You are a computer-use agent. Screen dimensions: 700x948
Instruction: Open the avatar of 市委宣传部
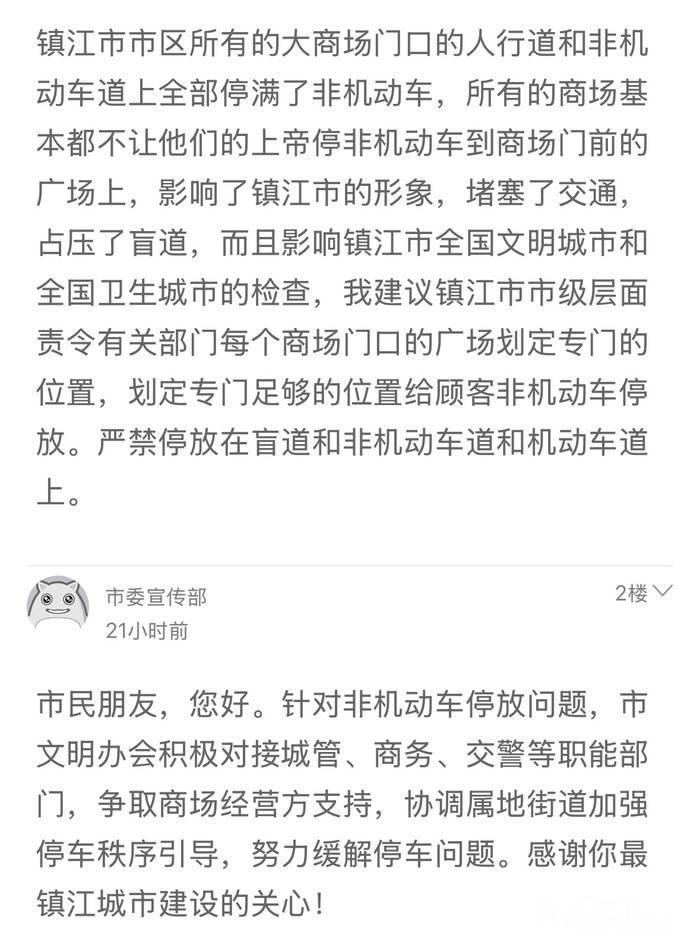(x=58, y=604)
